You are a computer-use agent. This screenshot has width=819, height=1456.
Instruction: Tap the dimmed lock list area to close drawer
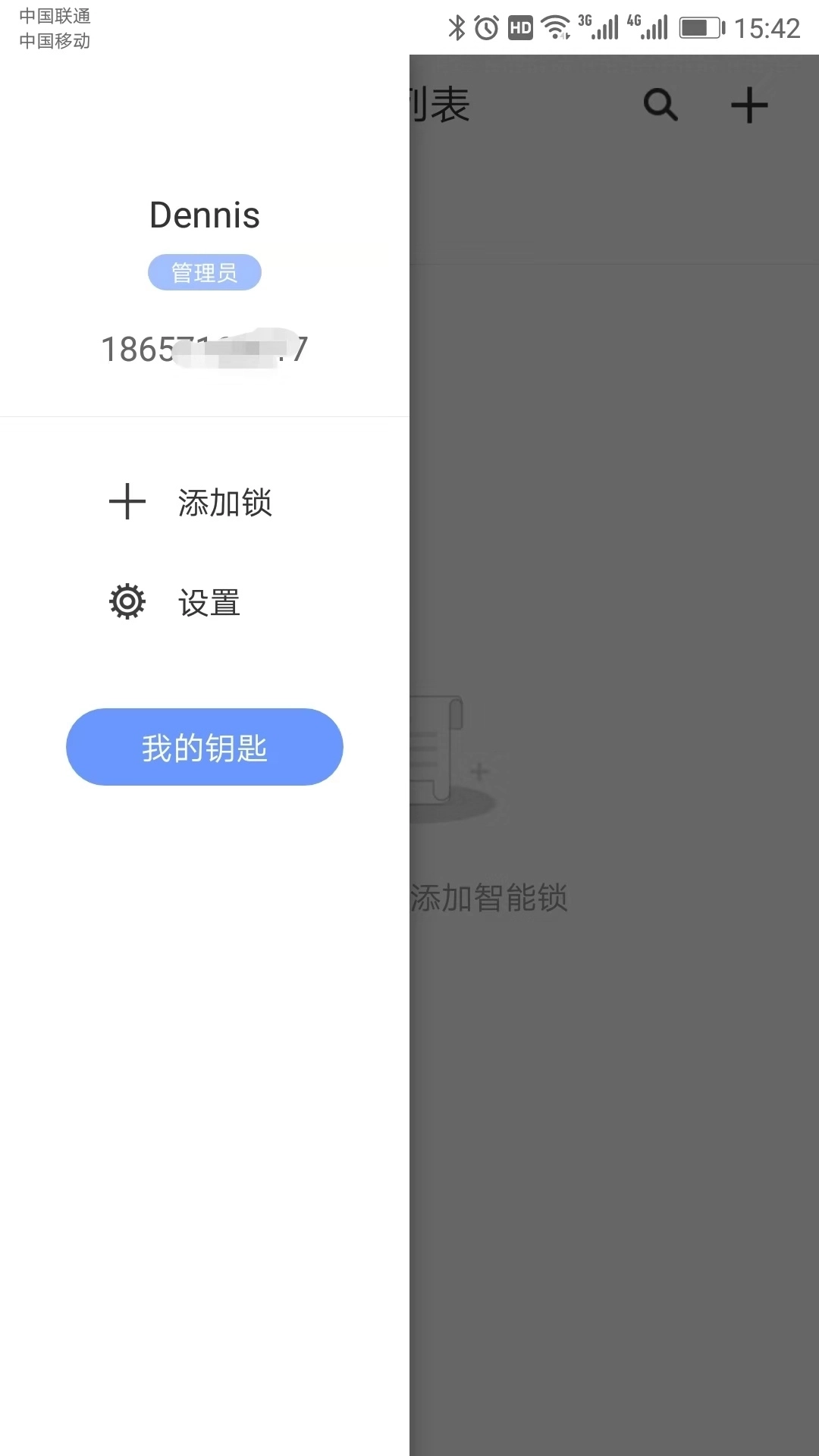pos(614,1137)
